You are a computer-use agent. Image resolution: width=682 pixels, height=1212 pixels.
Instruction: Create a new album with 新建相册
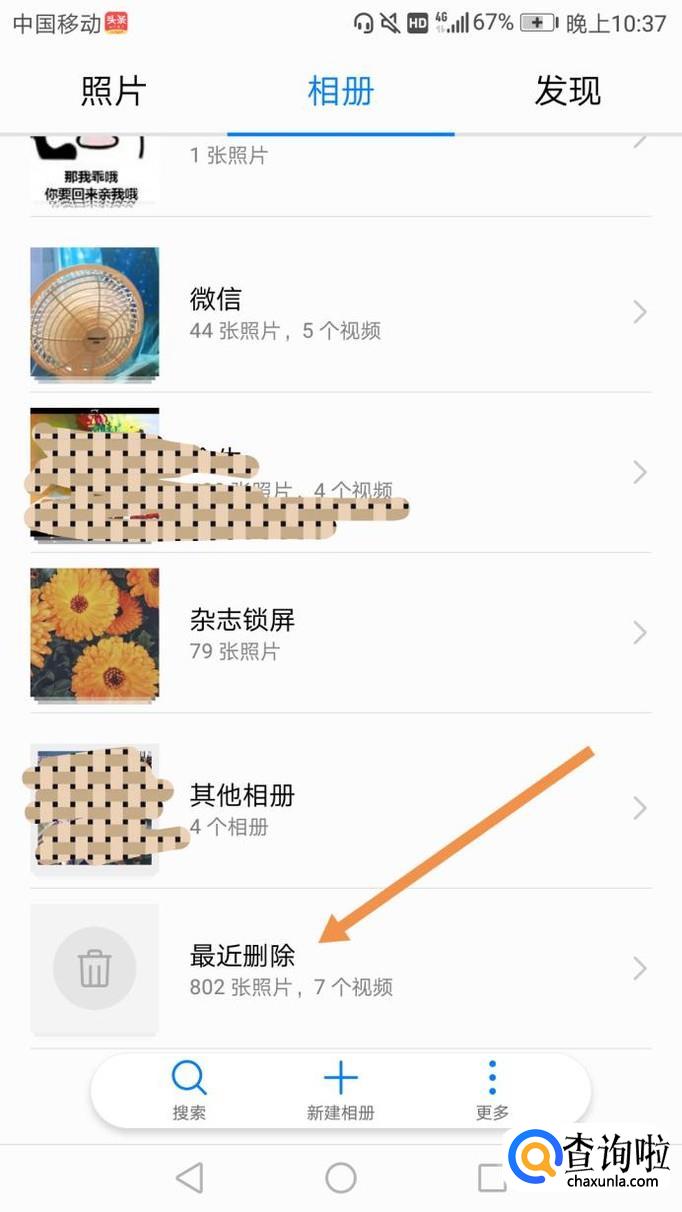click(x=340, y=1089)
